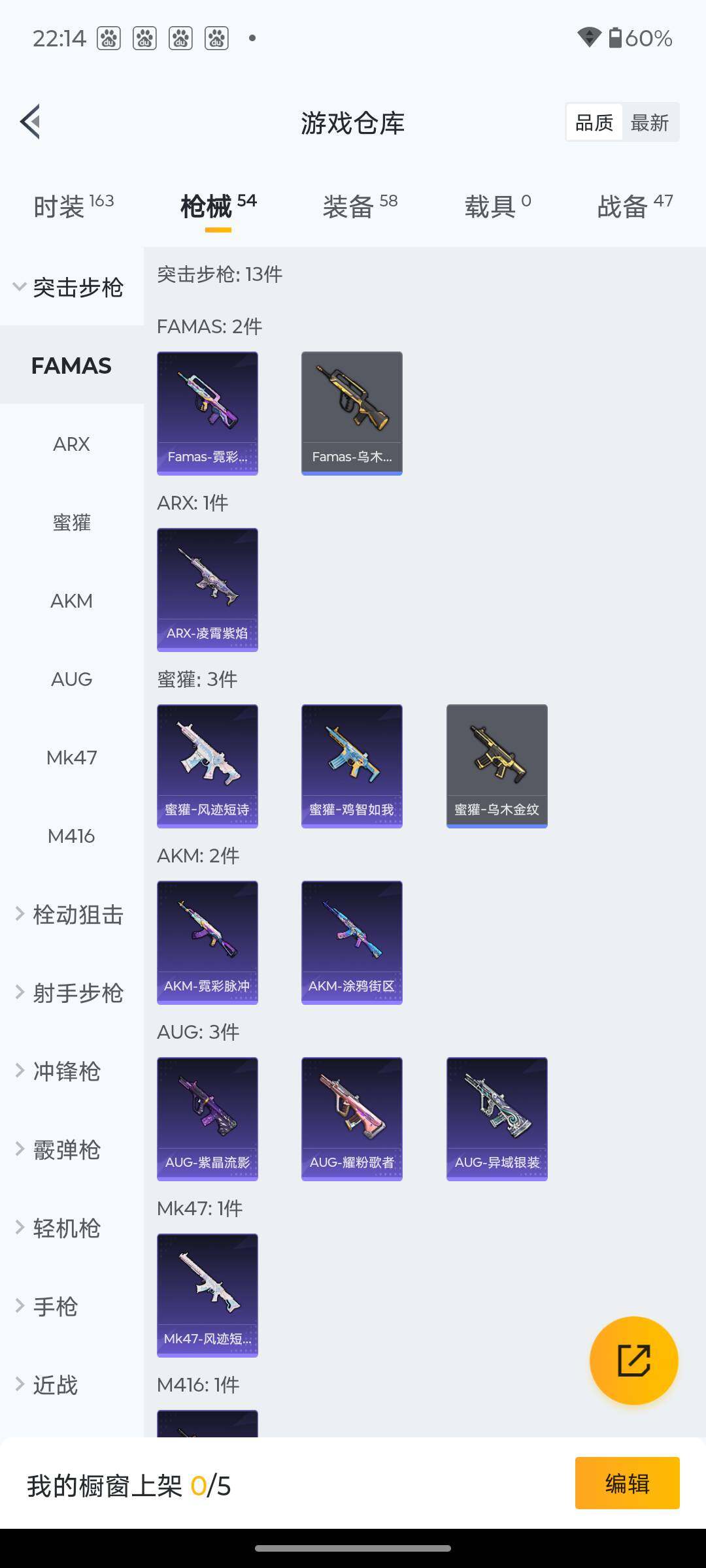View the 蜜獾-鸡智如我 skin

pyautogui.click(x=352, y=766)
